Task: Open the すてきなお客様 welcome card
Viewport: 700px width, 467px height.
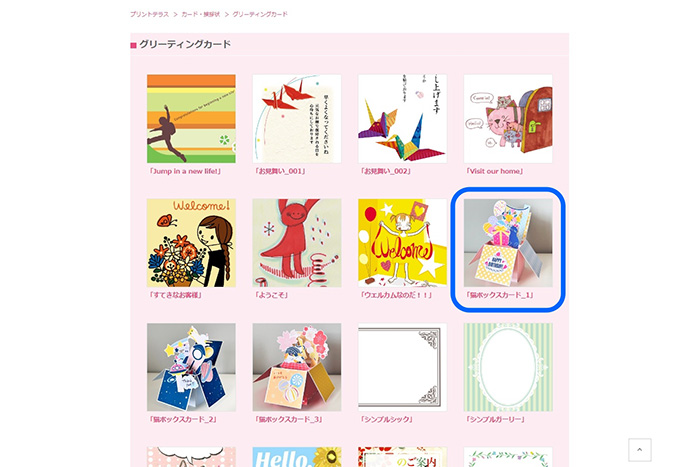Action: (x=191, y=242)
